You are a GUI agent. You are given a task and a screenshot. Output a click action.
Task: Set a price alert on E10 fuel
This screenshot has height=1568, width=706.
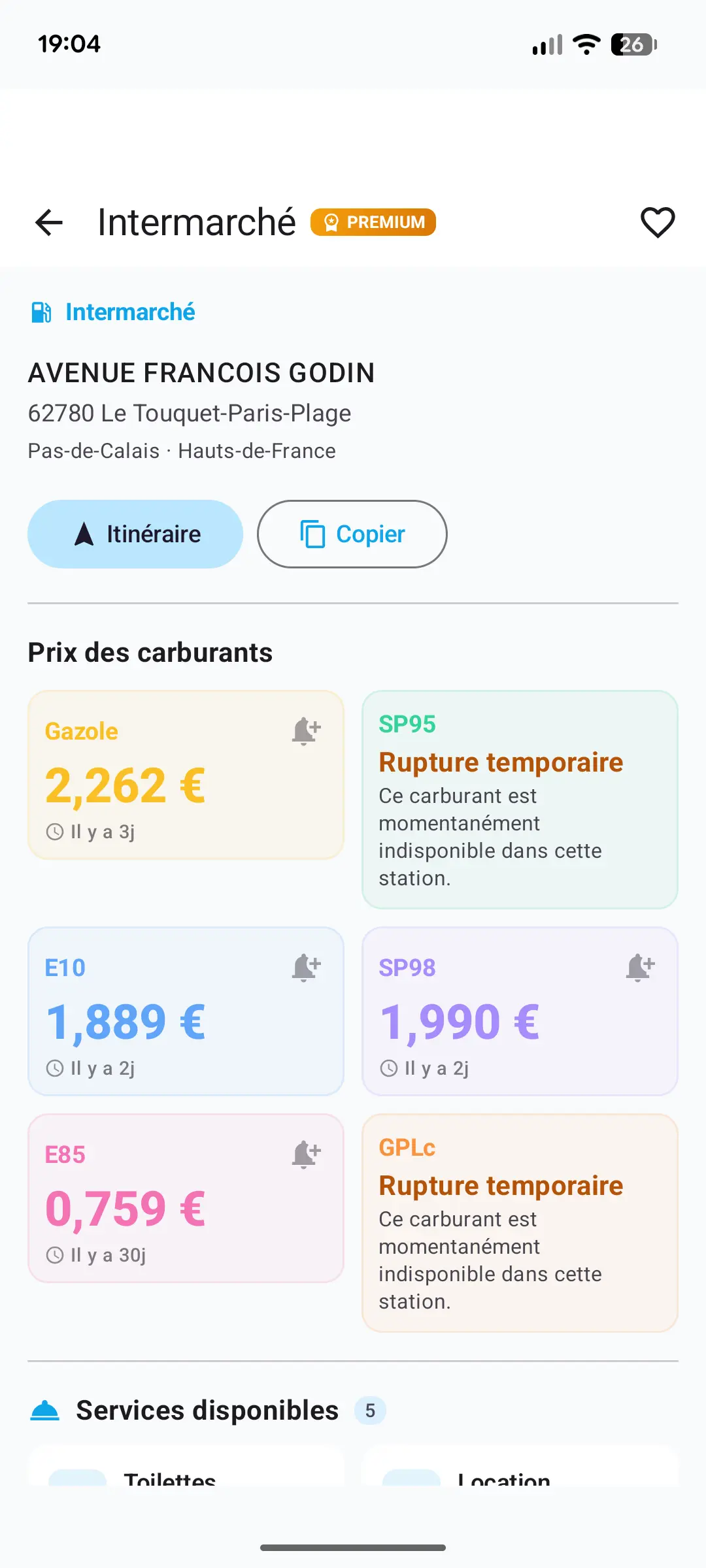click(x=305, y=966)
